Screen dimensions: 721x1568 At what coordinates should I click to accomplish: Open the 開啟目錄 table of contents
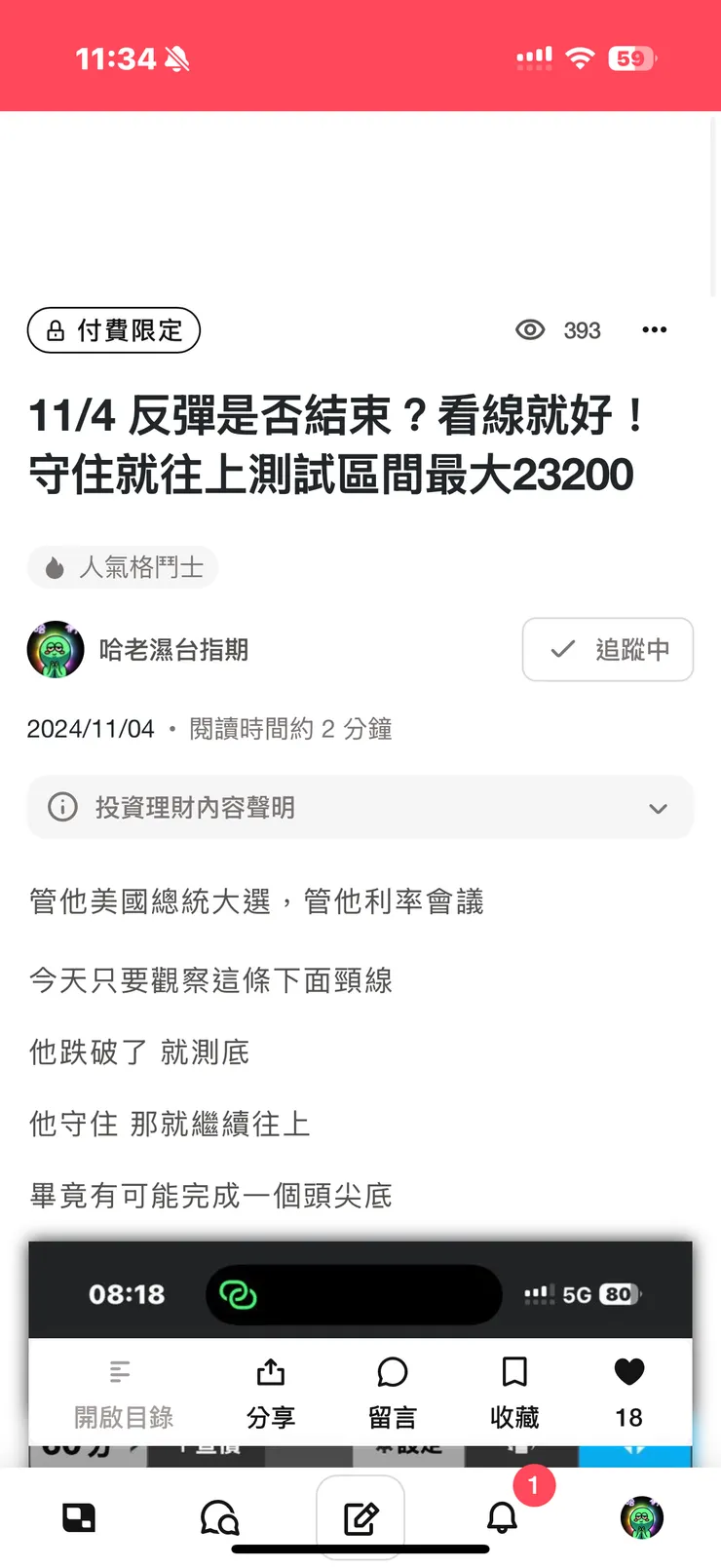coord(119,1392)
